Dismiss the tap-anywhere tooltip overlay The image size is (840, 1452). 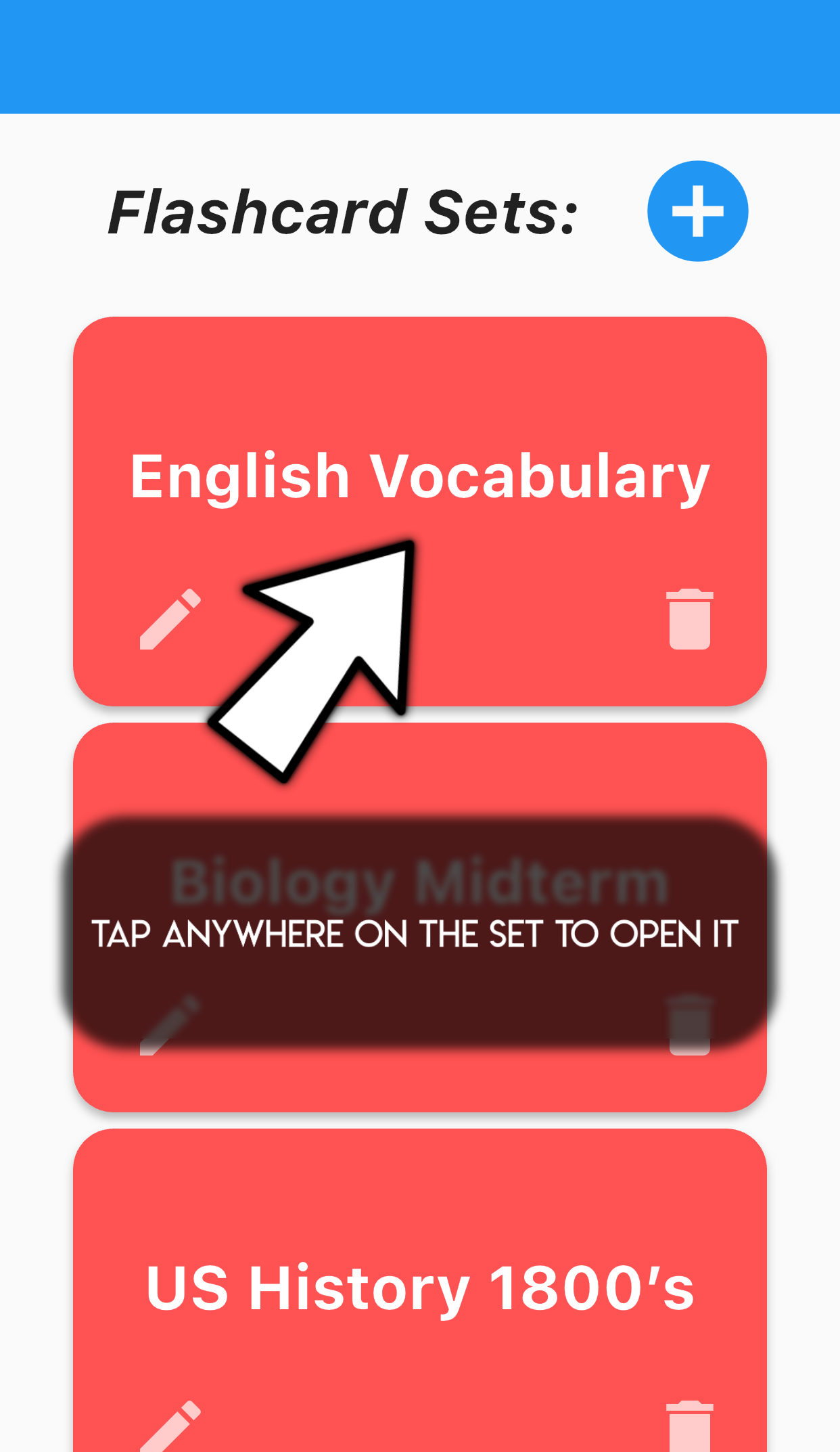point(419,934)
